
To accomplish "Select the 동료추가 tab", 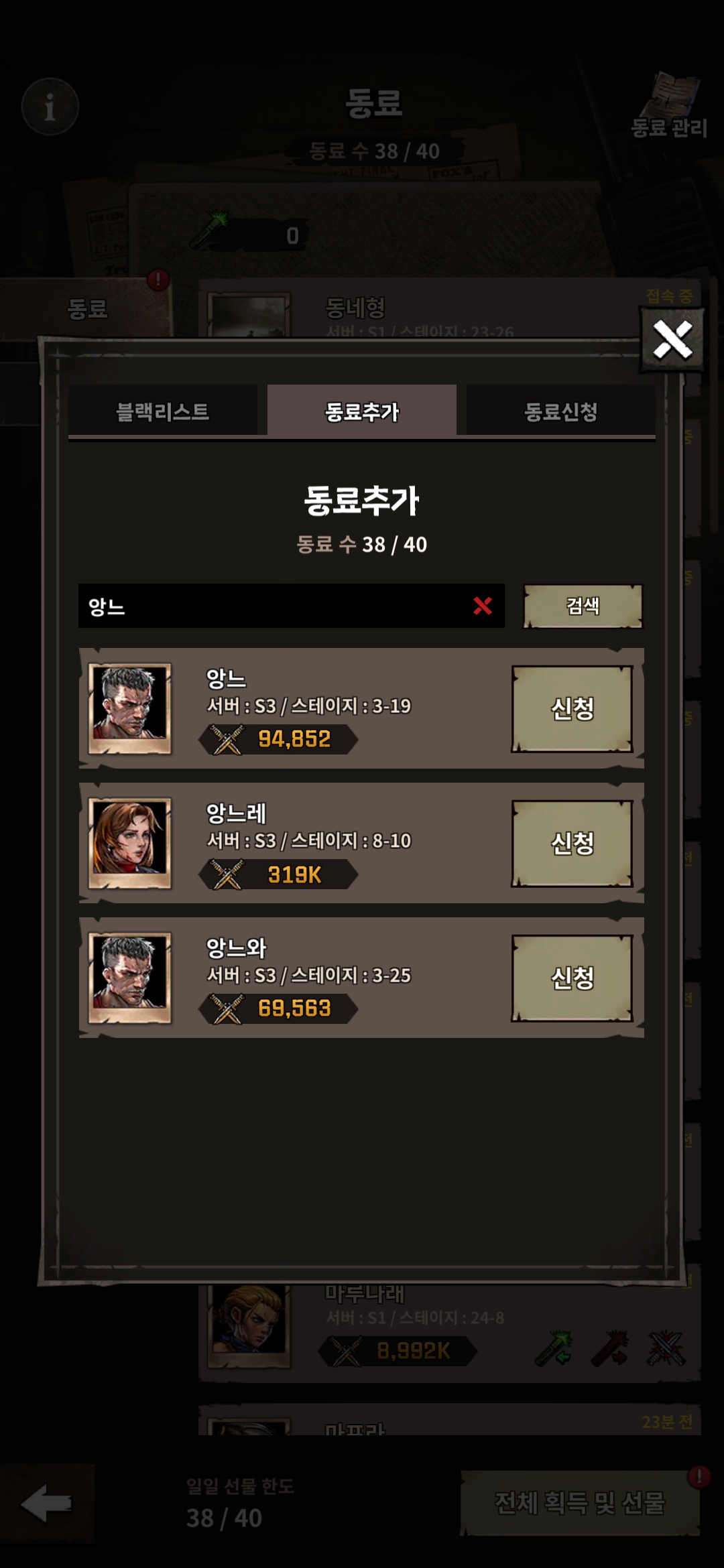I will point(361,411).
